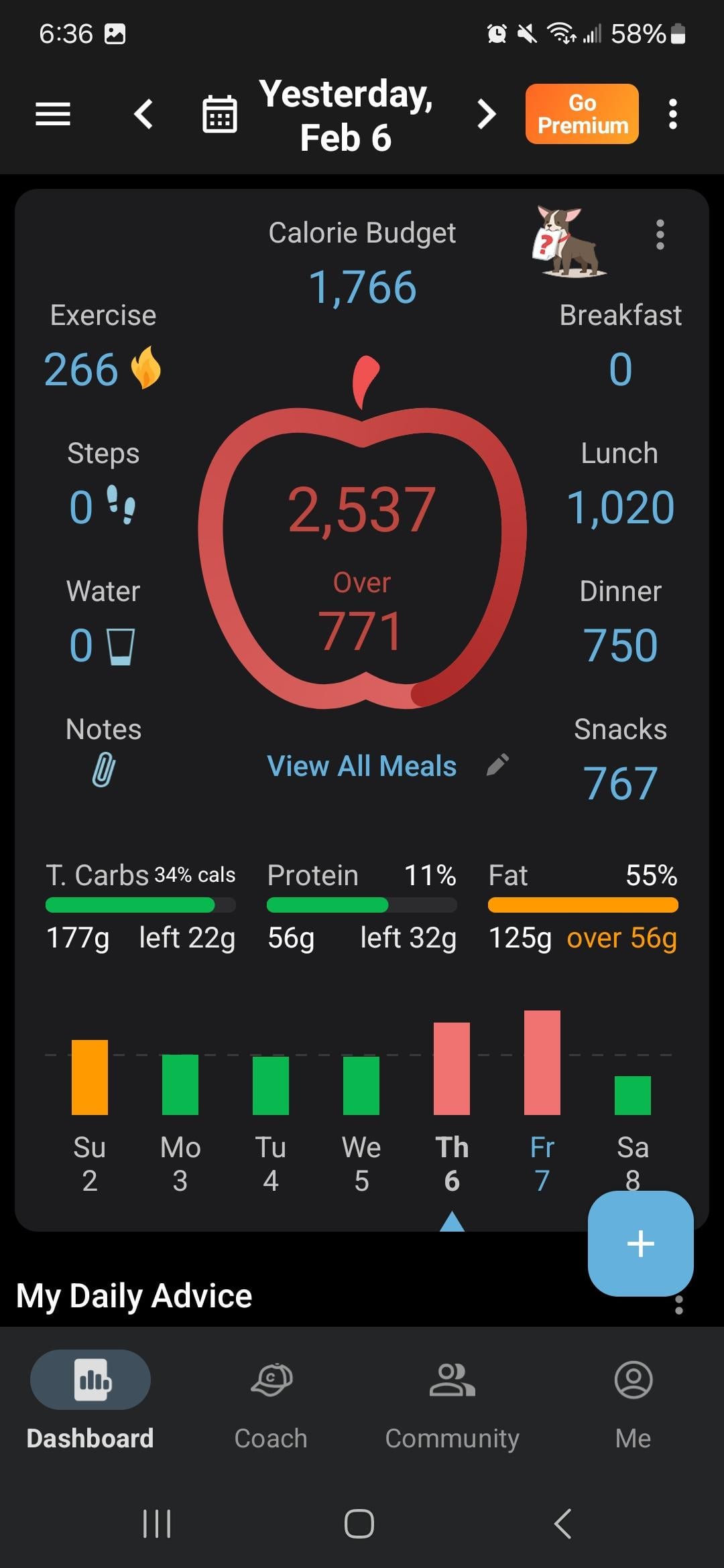Go to the previous day

coord(143,114)
